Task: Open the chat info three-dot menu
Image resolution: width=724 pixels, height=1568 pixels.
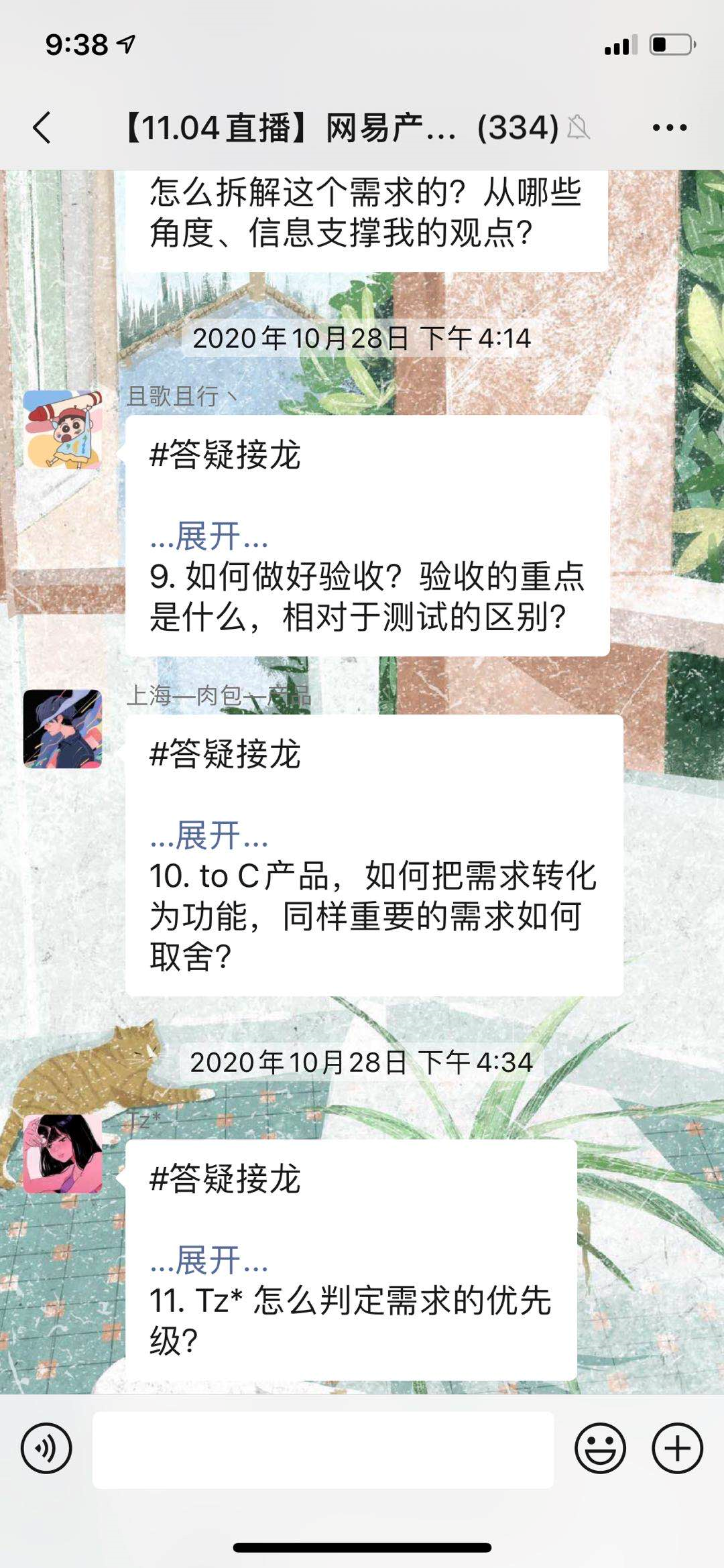Action: (670, 127)
